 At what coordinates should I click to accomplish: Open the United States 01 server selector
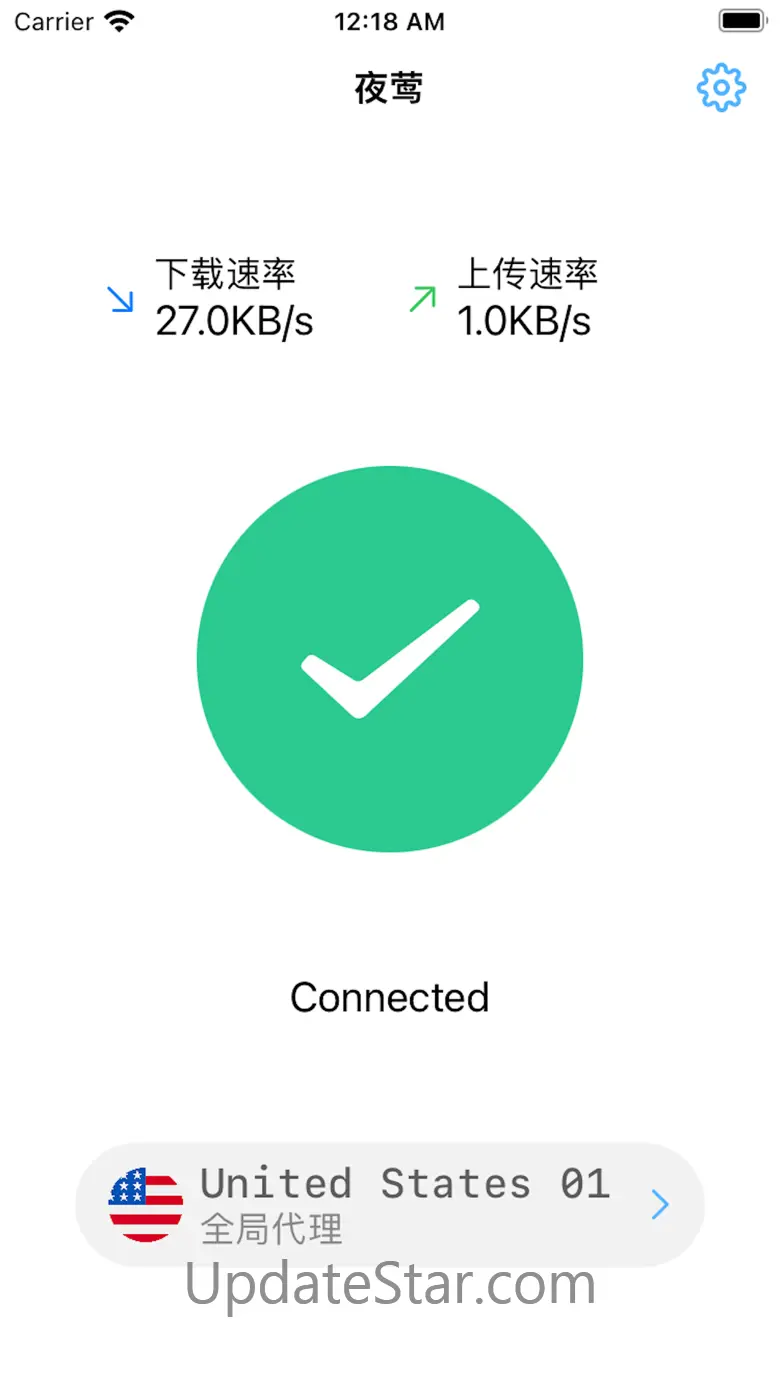pos(390,1205)
